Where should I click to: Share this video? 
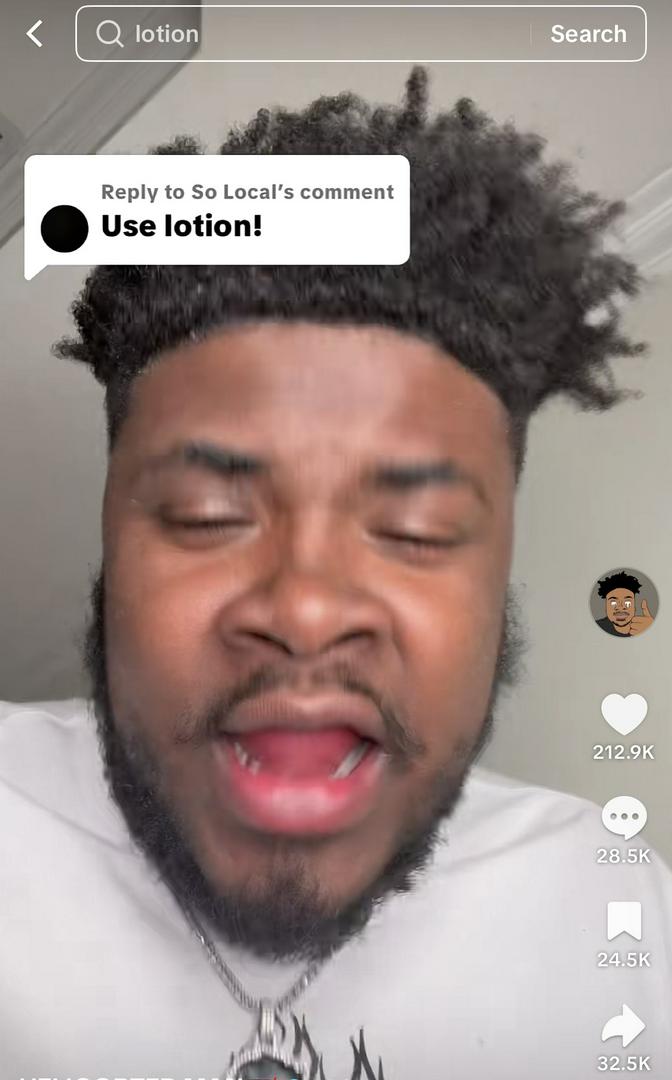click(624, 1026)
